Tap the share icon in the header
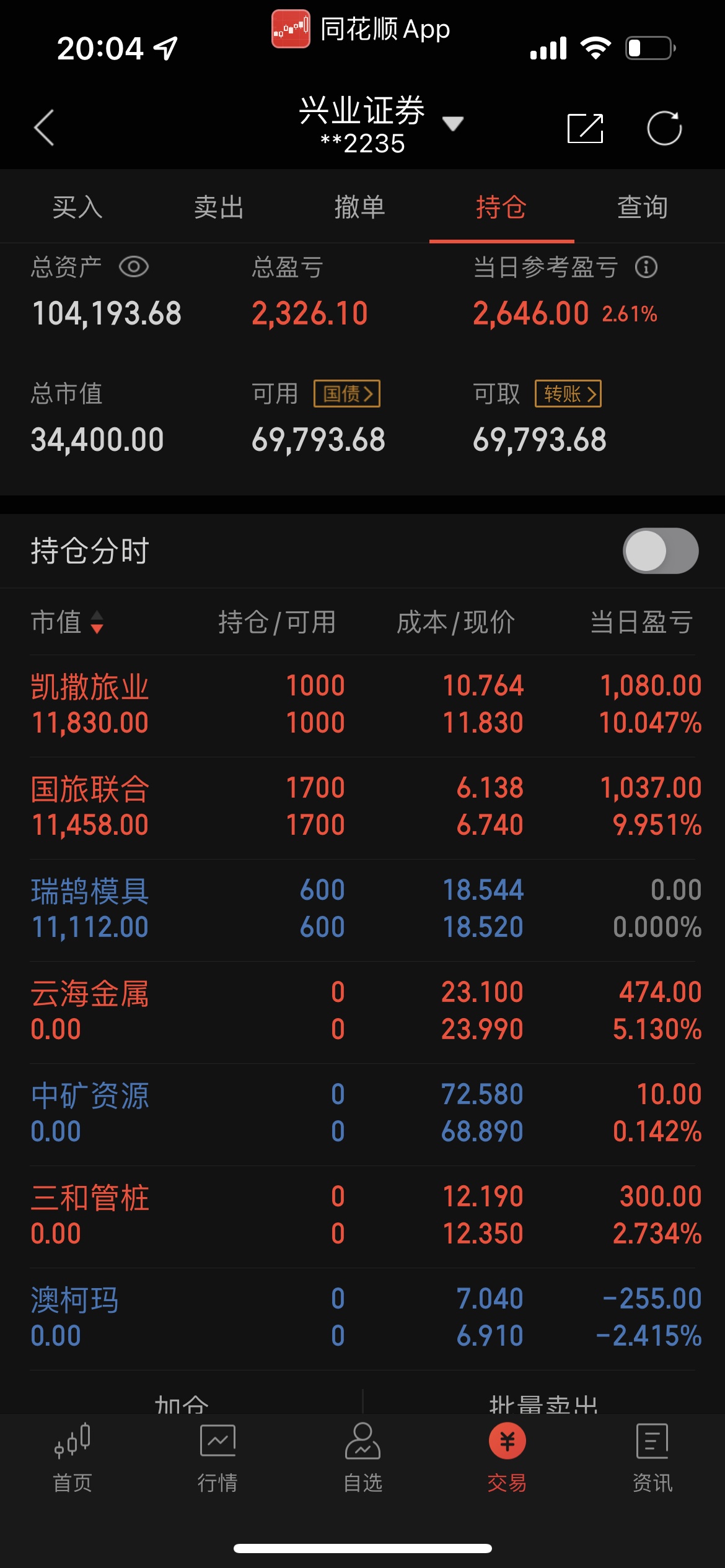The image size is (725, 1568). pos(586,128)
